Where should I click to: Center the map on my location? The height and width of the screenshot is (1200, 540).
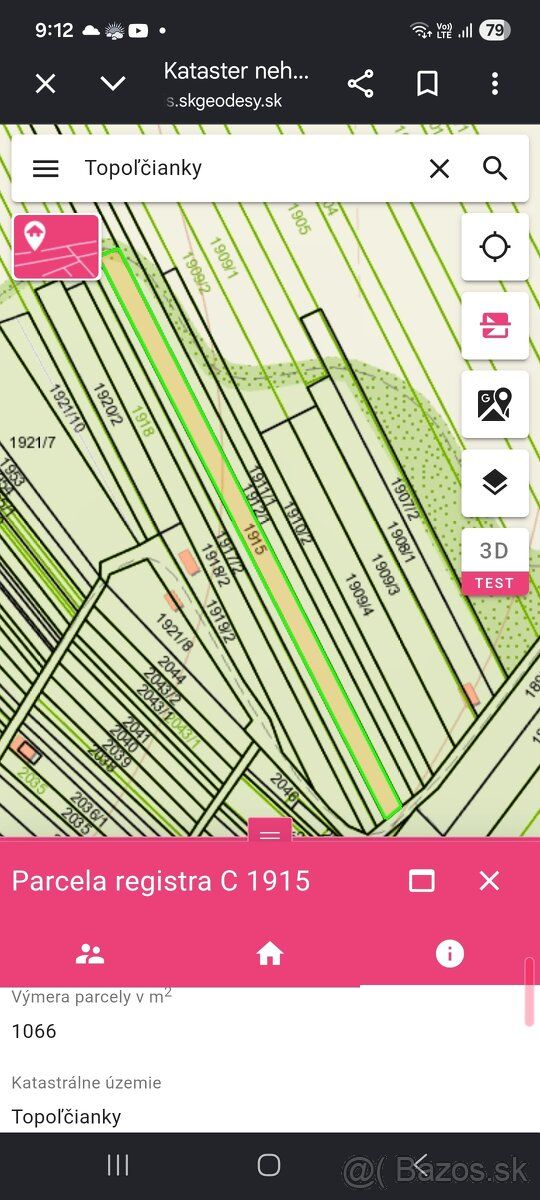(x=495, y=246)
